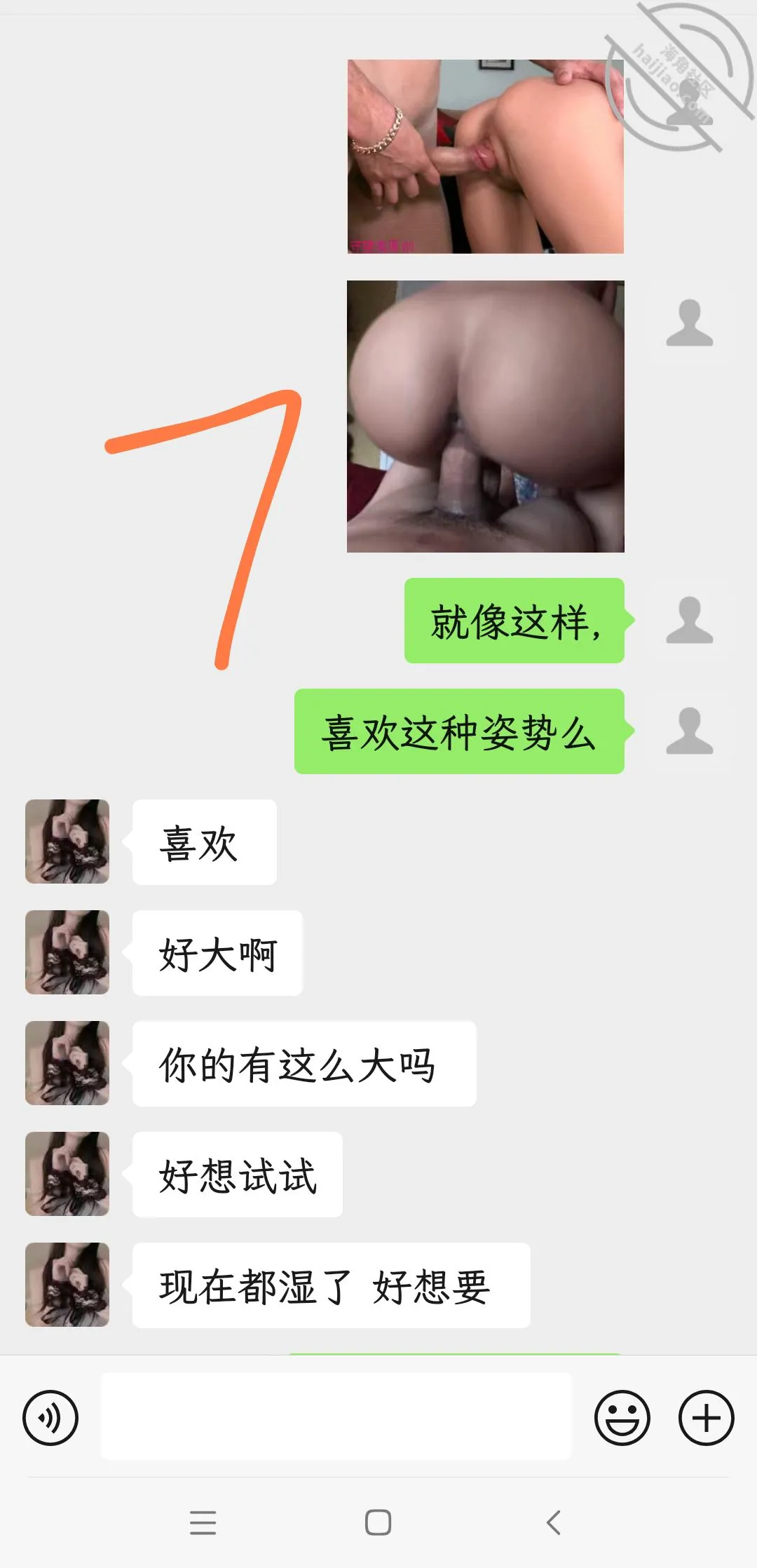Go to the home screen using the system home button

[x=378, y=1522]
